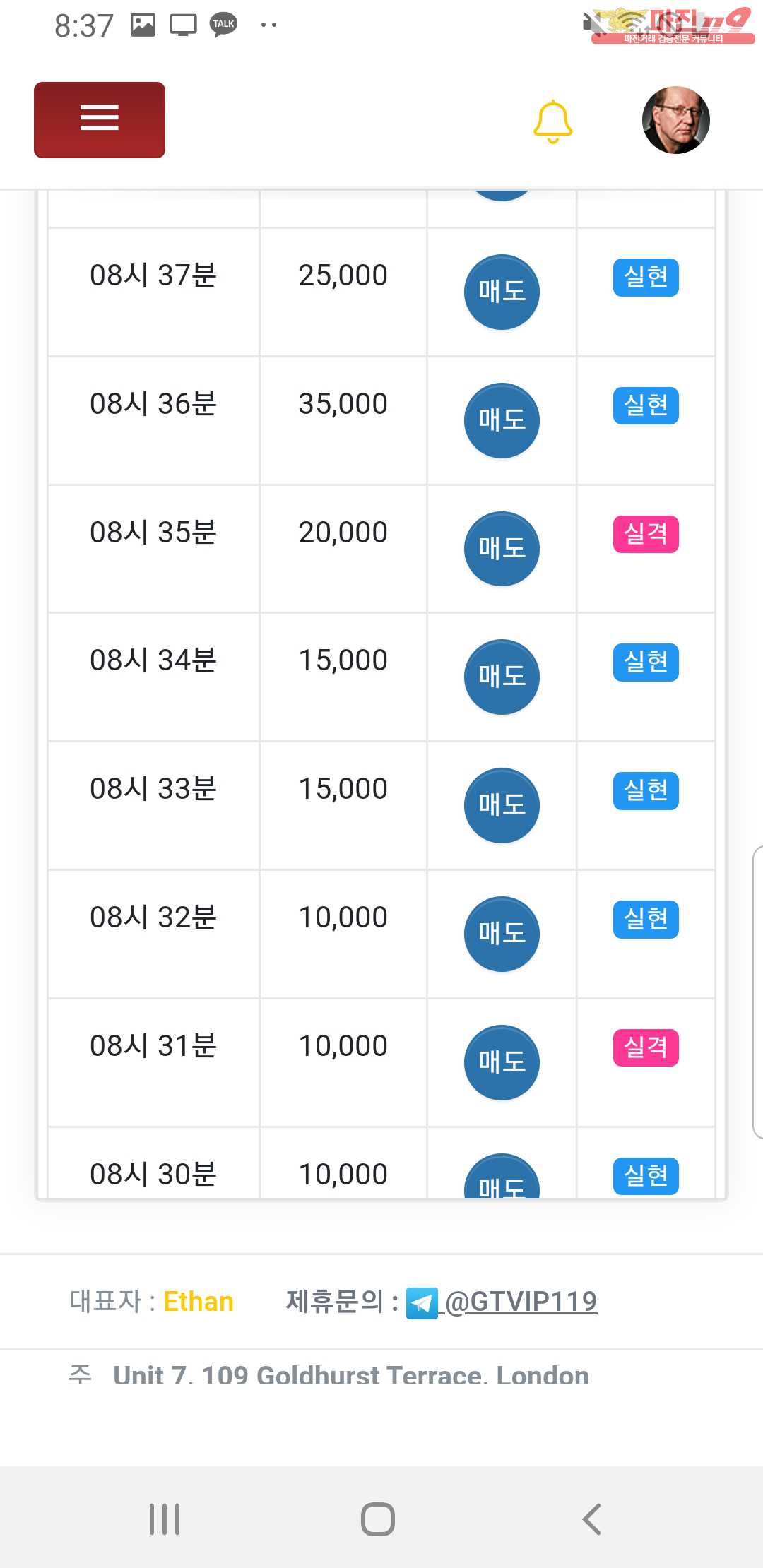
Task: Tap 매도 button for 08시 35분
Action: click(x=502, y=549)
